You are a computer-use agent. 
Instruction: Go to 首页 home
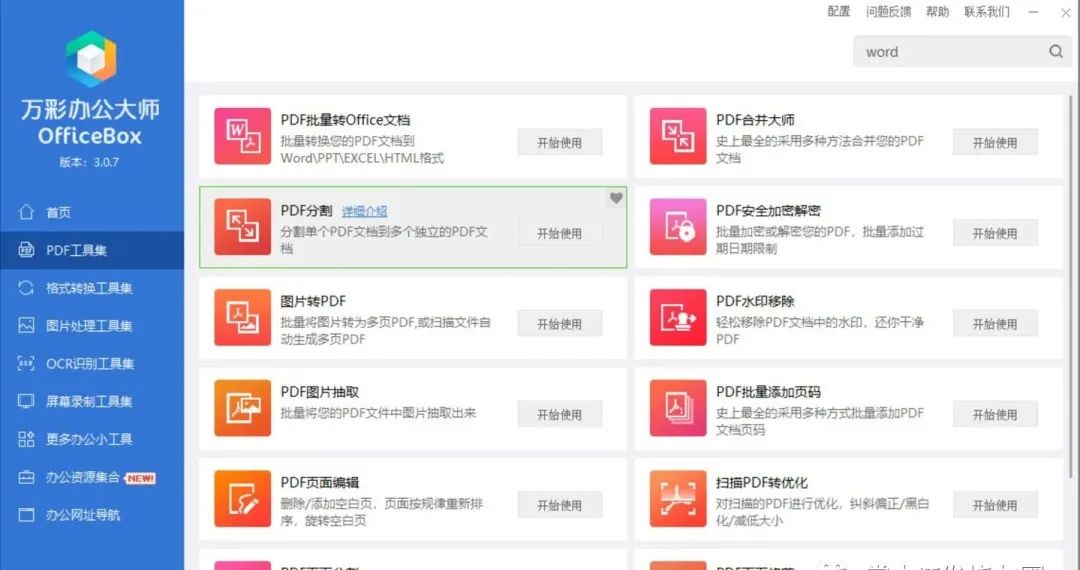click(59, 213)
